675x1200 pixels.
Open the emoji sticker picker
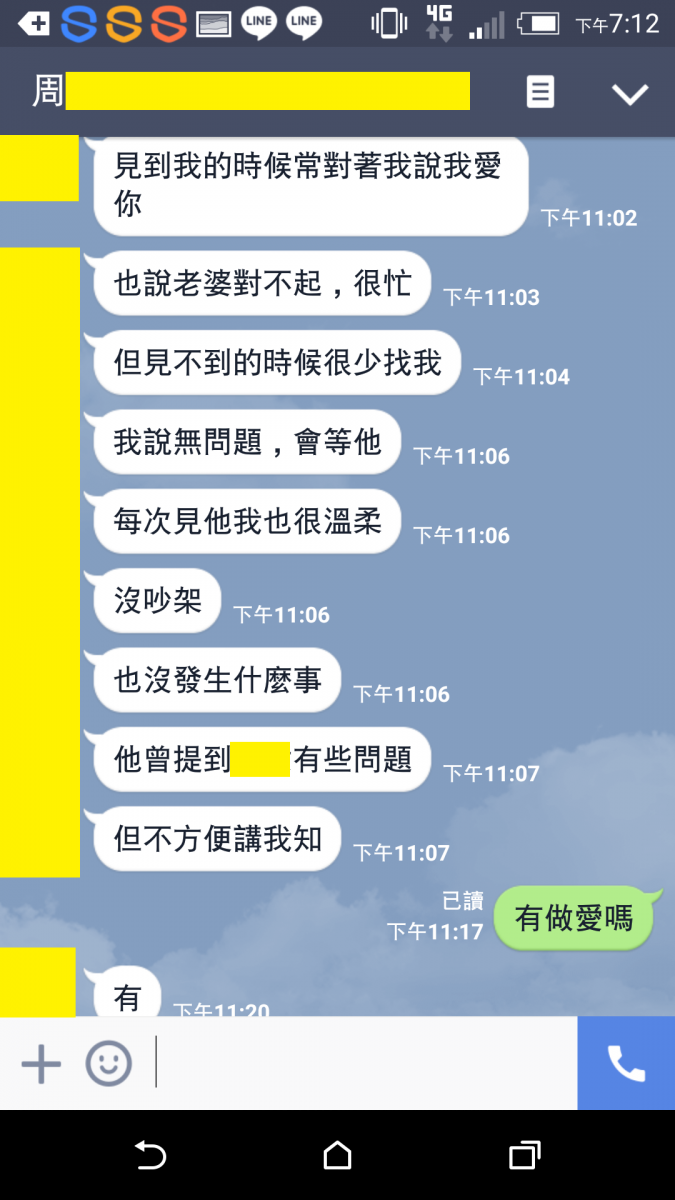click(x=108, y=1064)
